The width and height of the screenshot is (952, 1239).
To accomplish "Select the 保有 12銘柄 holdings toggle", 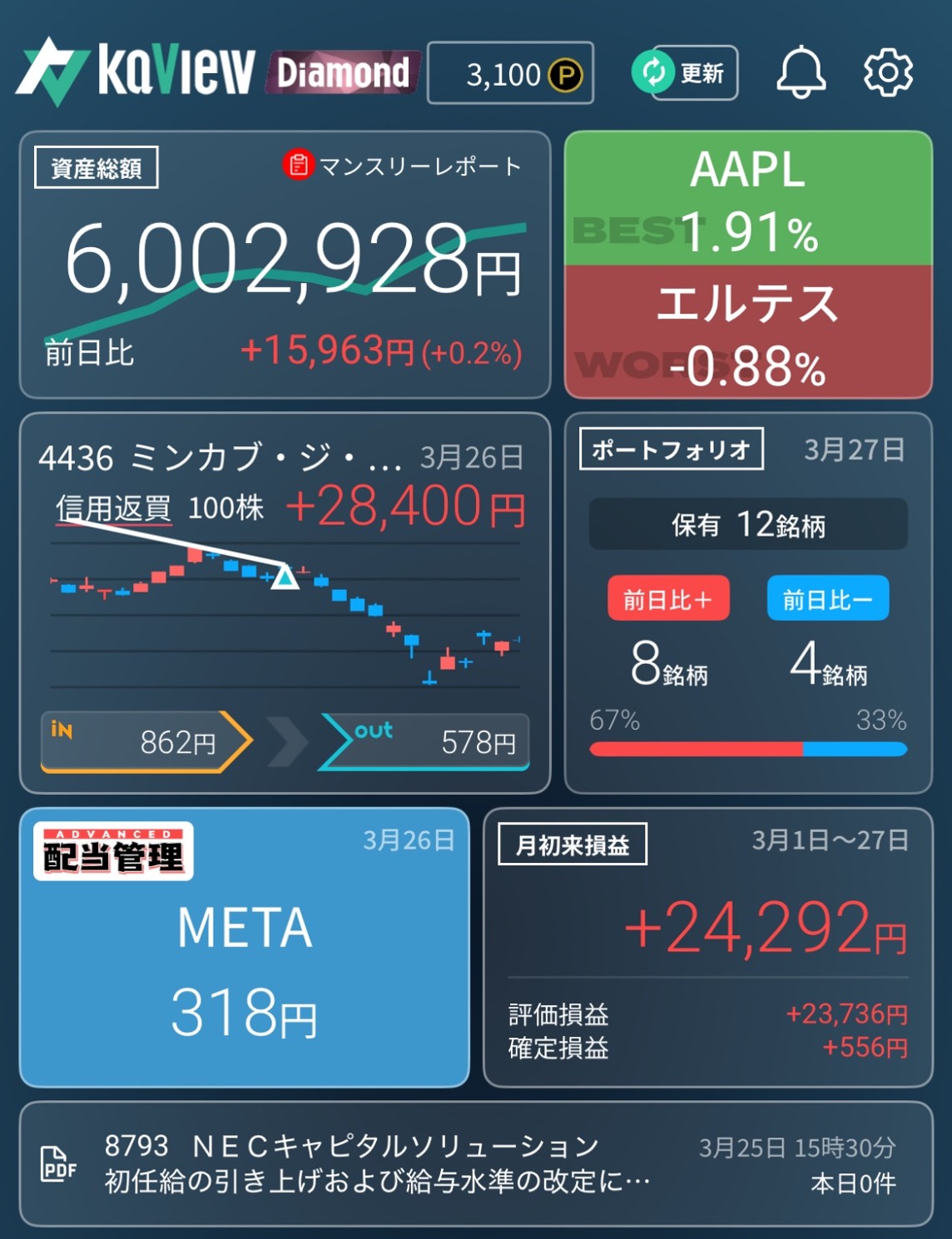I will (746, 526).
